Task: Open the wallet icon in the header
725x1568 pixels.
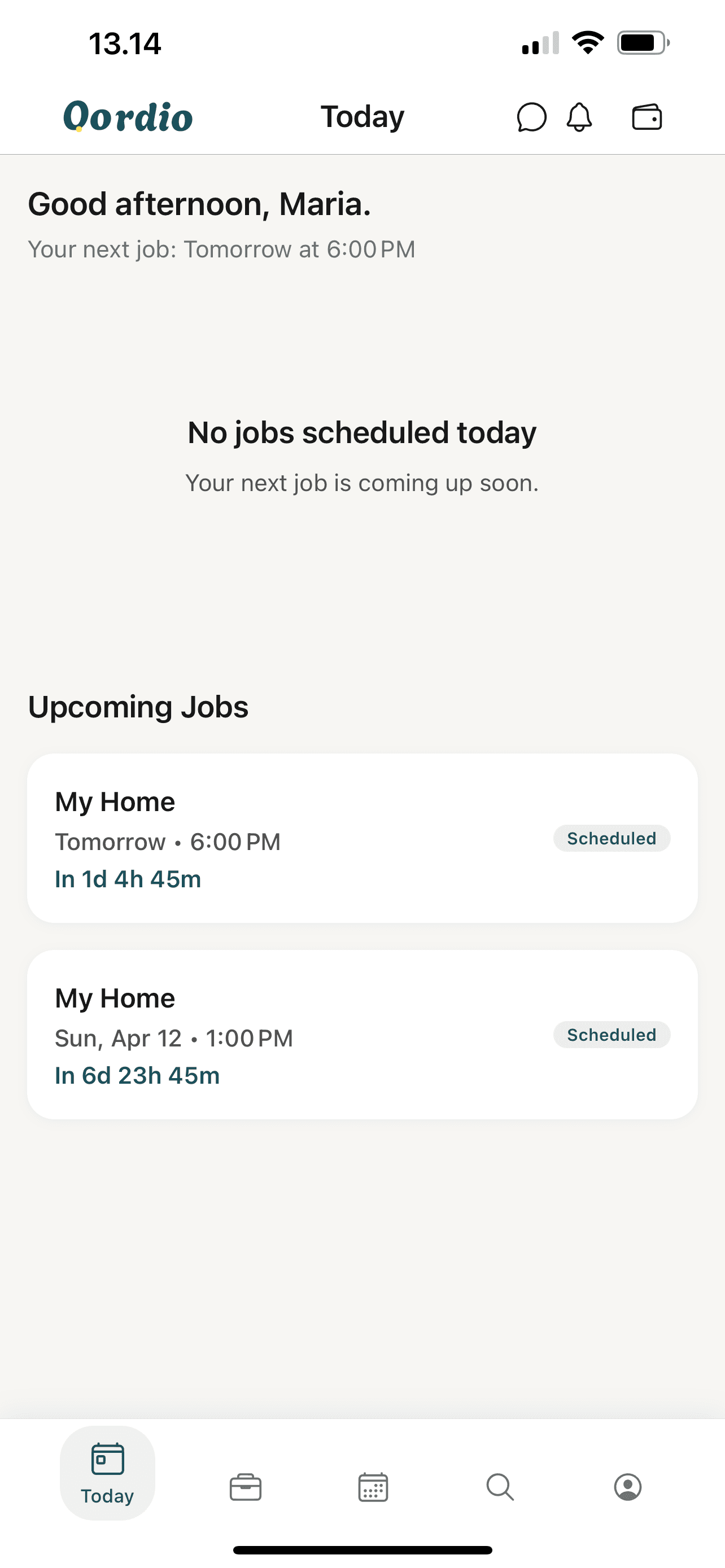Action: (647, 117)
